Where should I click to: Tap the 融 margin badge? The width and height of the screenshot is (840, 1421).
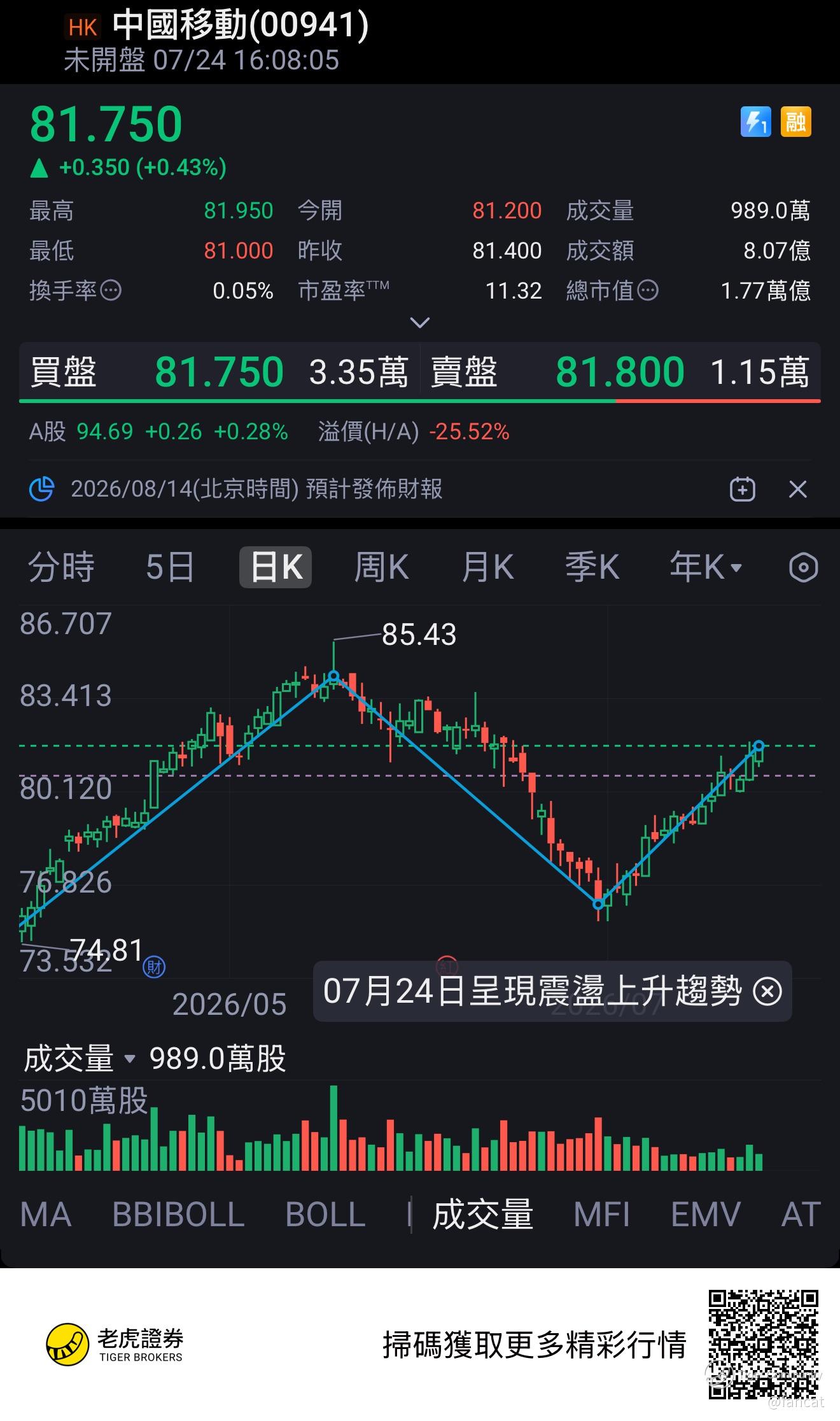pos(795,122)
